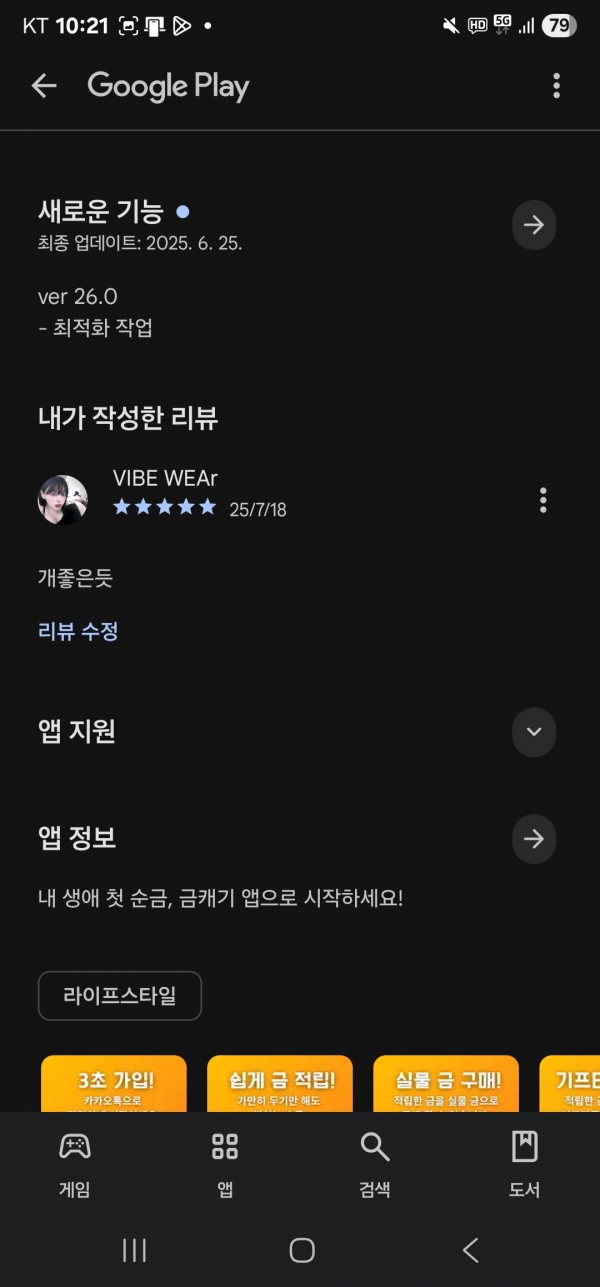Open the 새로운 기능 details arrow
The width and height of the screenshot is (600, 1287).
(534, 225)
